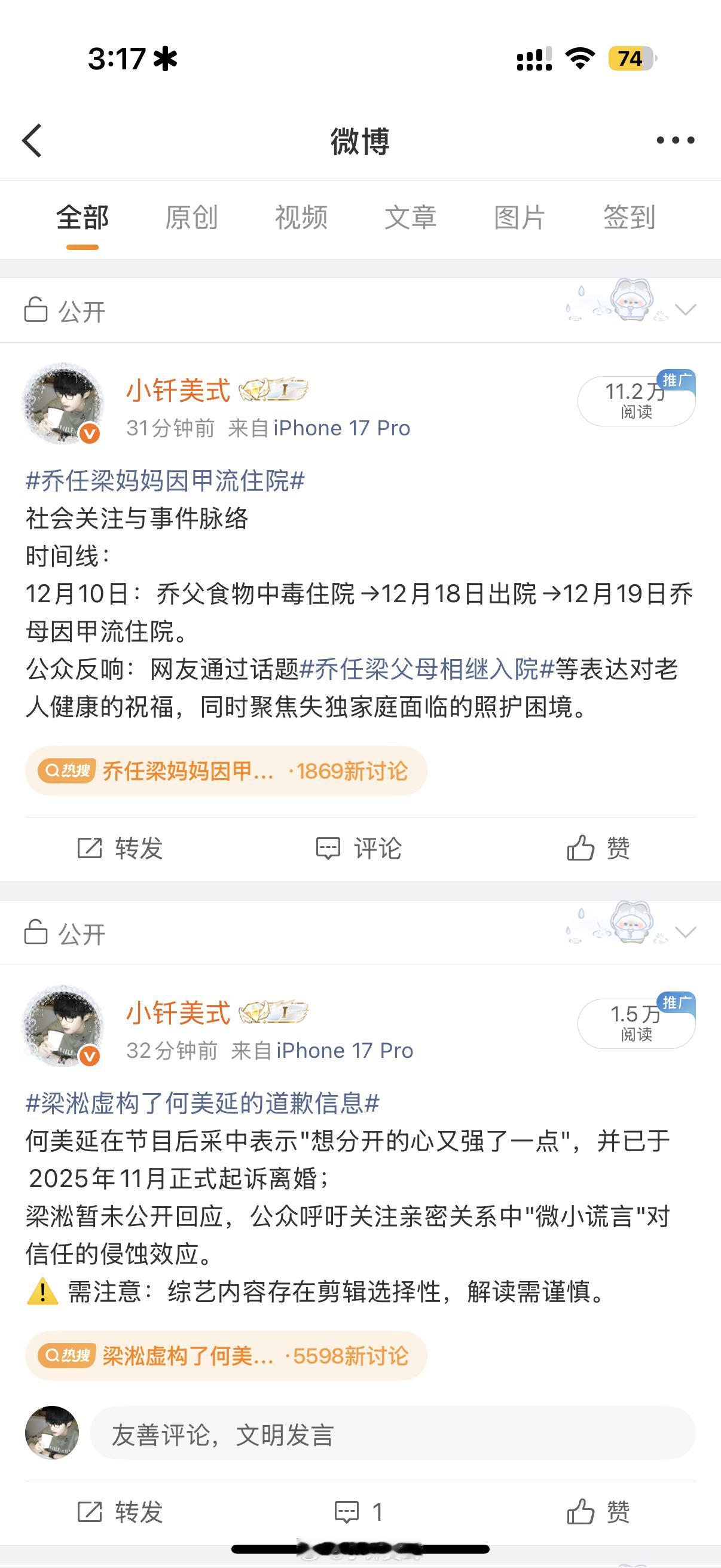721x1568 pixels.
Task: Expand the options chevron on the second post
Action: [686, 931]
